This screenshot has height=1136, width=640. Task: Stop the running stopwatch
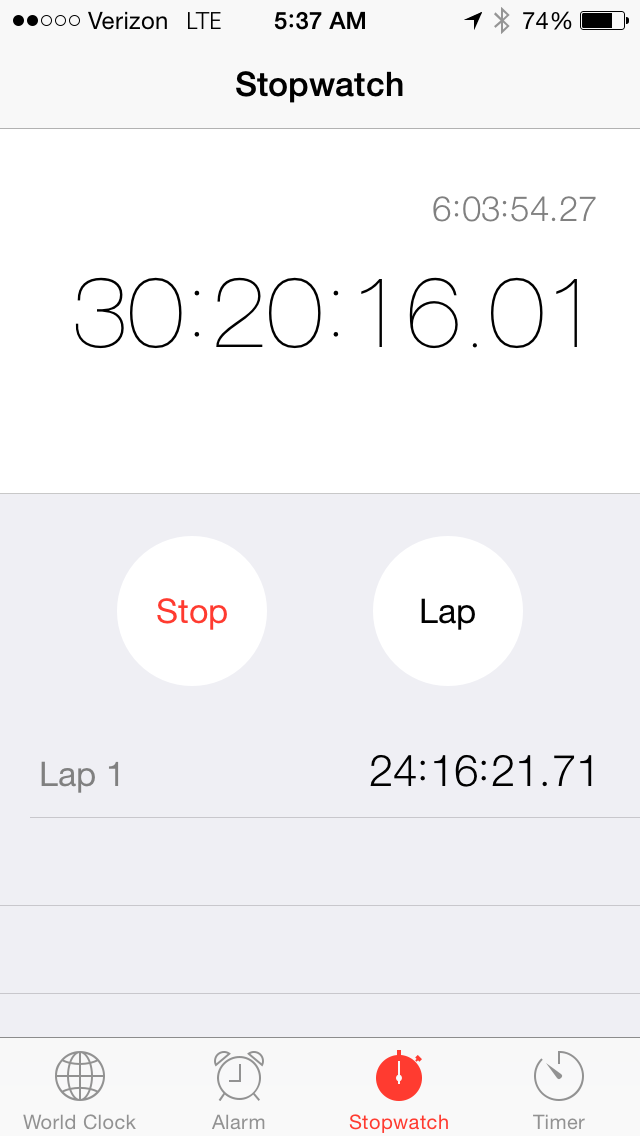(192, 611)
